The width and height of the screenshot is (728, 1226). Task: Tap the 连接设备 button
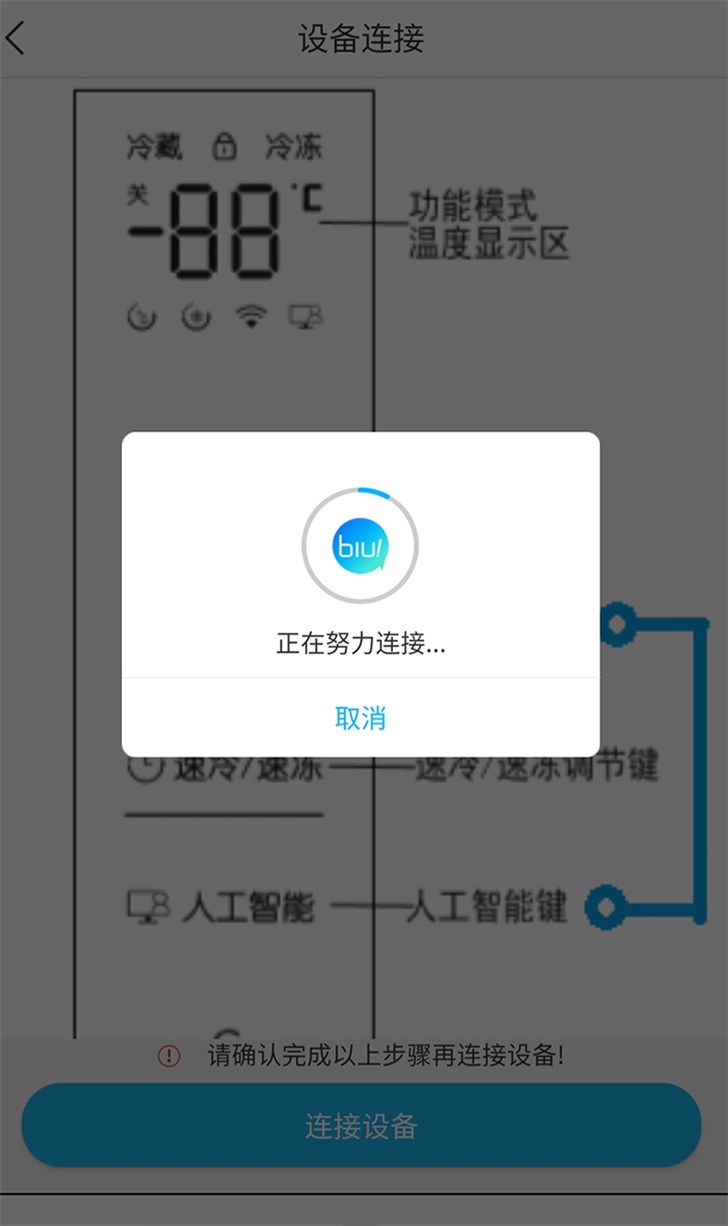(x=361, y=1126)
